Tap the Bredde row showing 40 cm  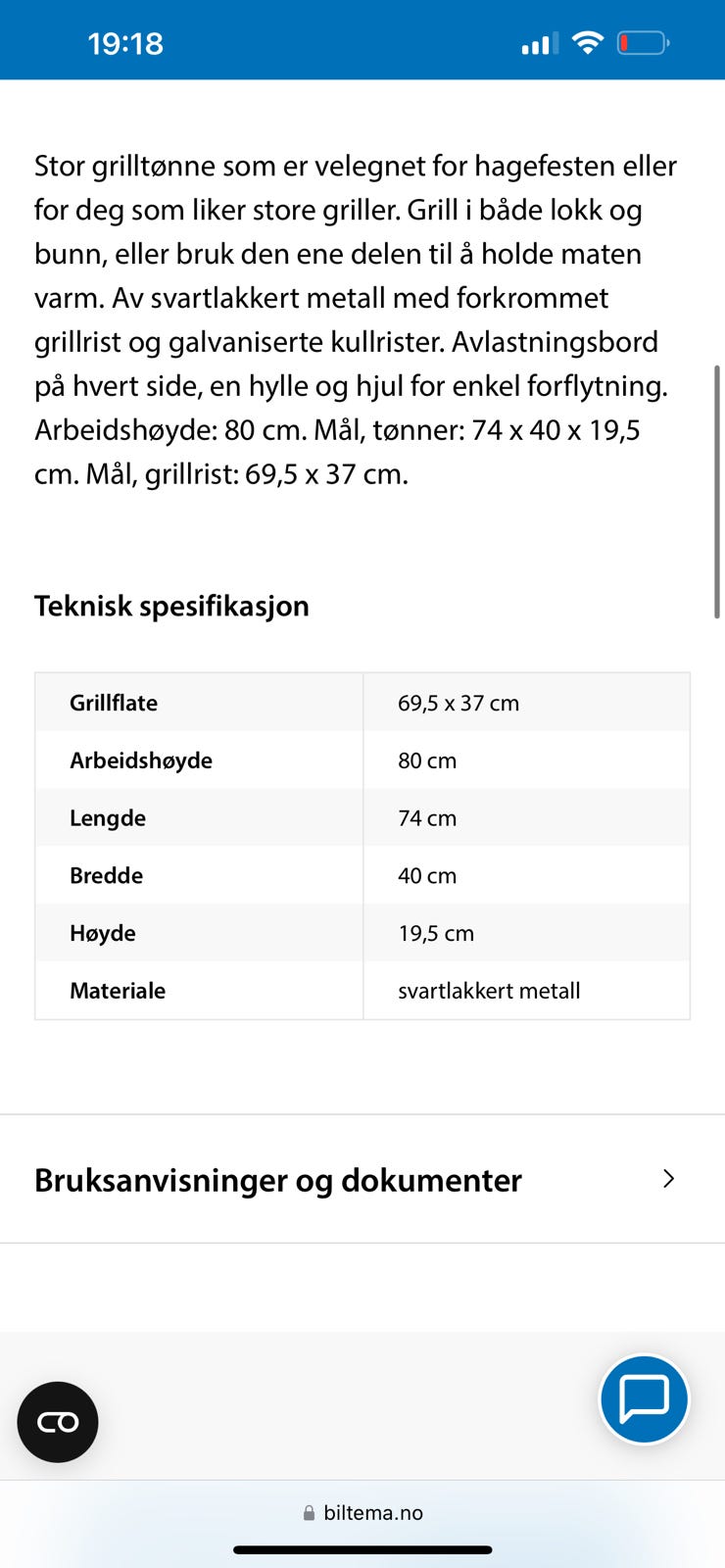[362, 875]
